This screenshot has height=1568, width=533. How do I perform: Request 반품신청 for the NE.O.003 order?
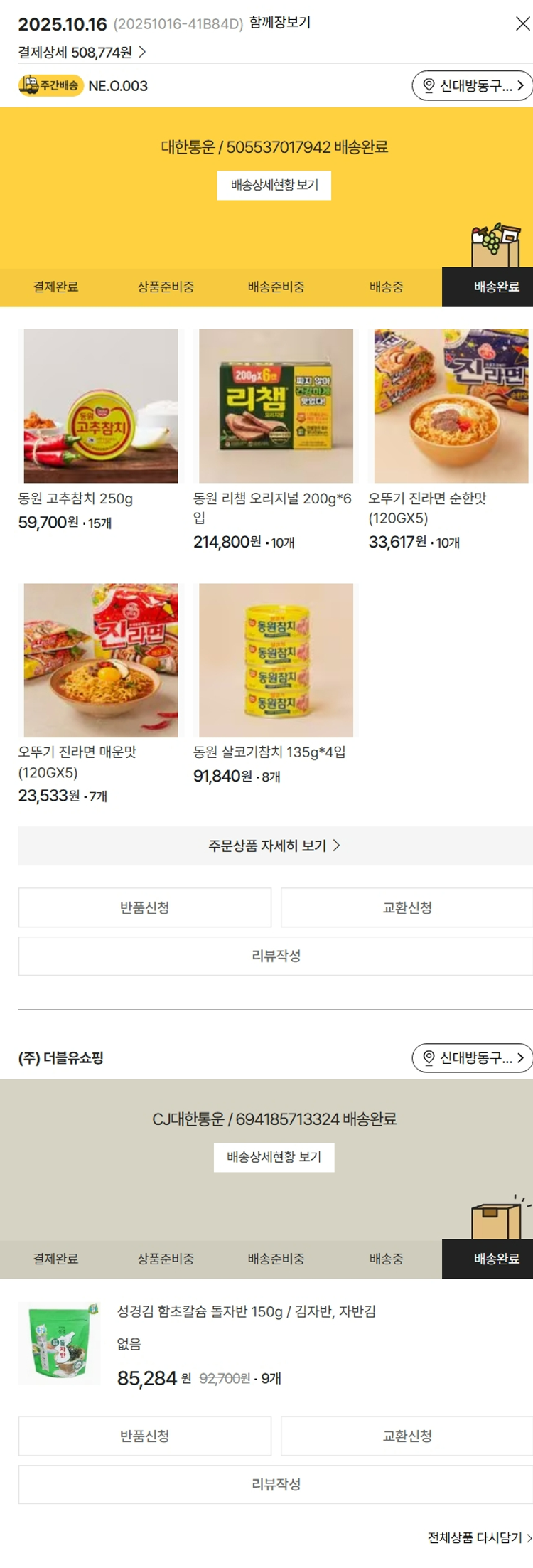145,907
